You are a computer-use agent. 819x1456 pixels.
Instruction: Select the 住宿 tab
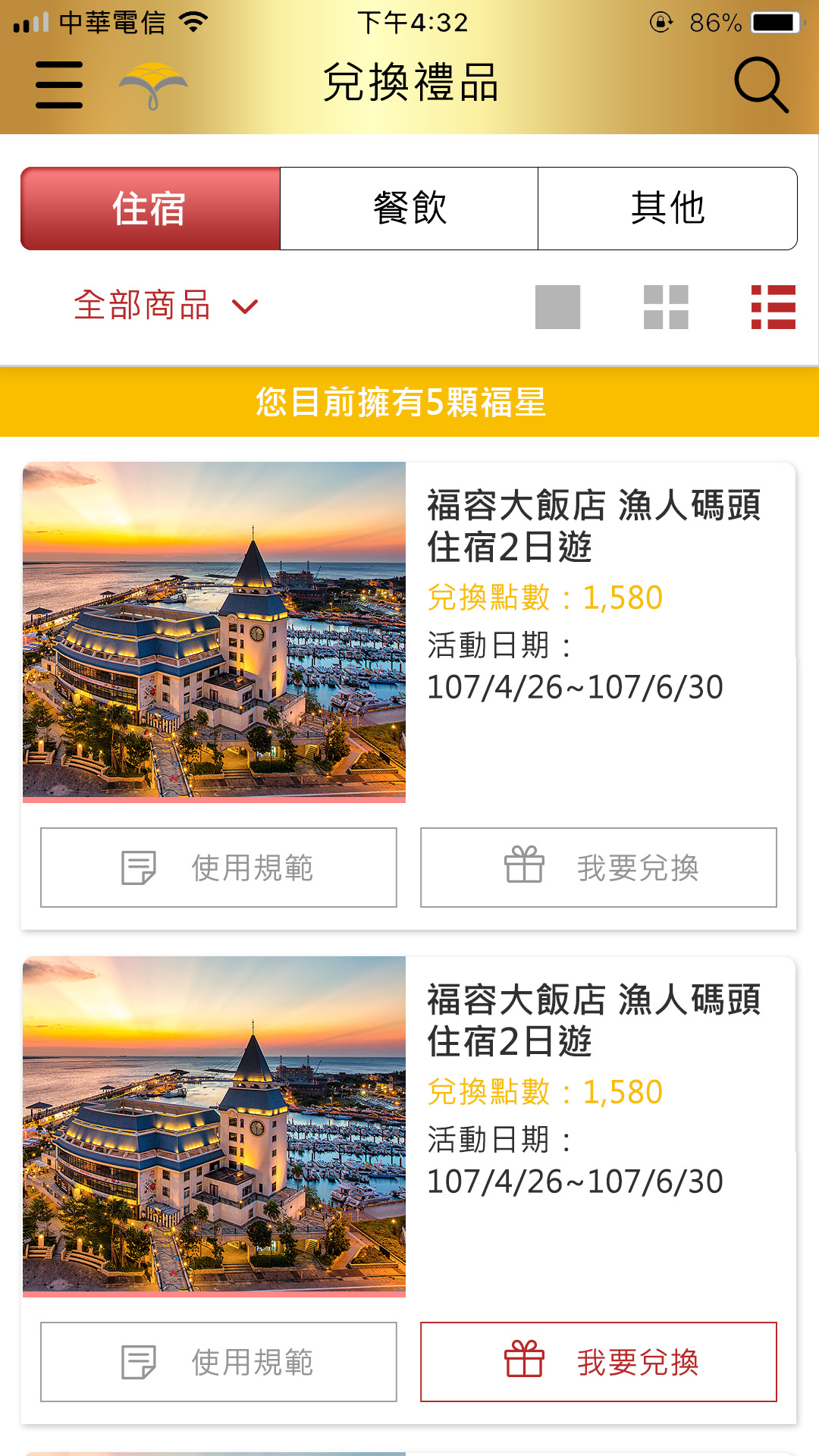coord(150,209)
